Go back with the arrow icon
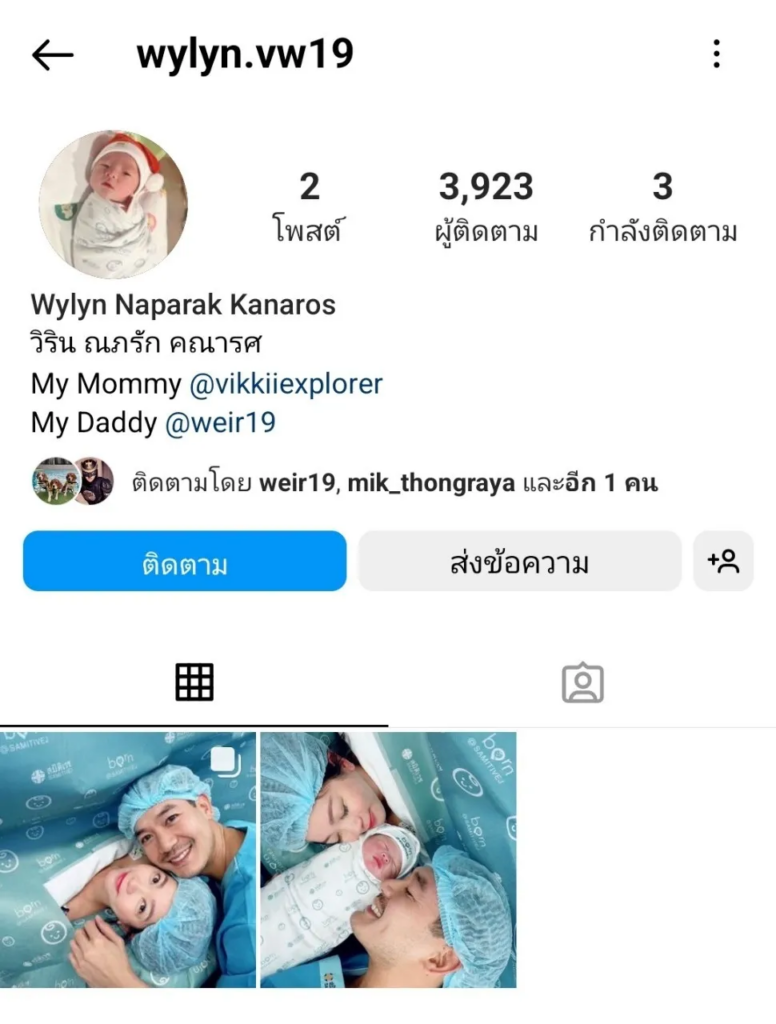Screen dimensions: 776x1024 [x=53, y=55]
